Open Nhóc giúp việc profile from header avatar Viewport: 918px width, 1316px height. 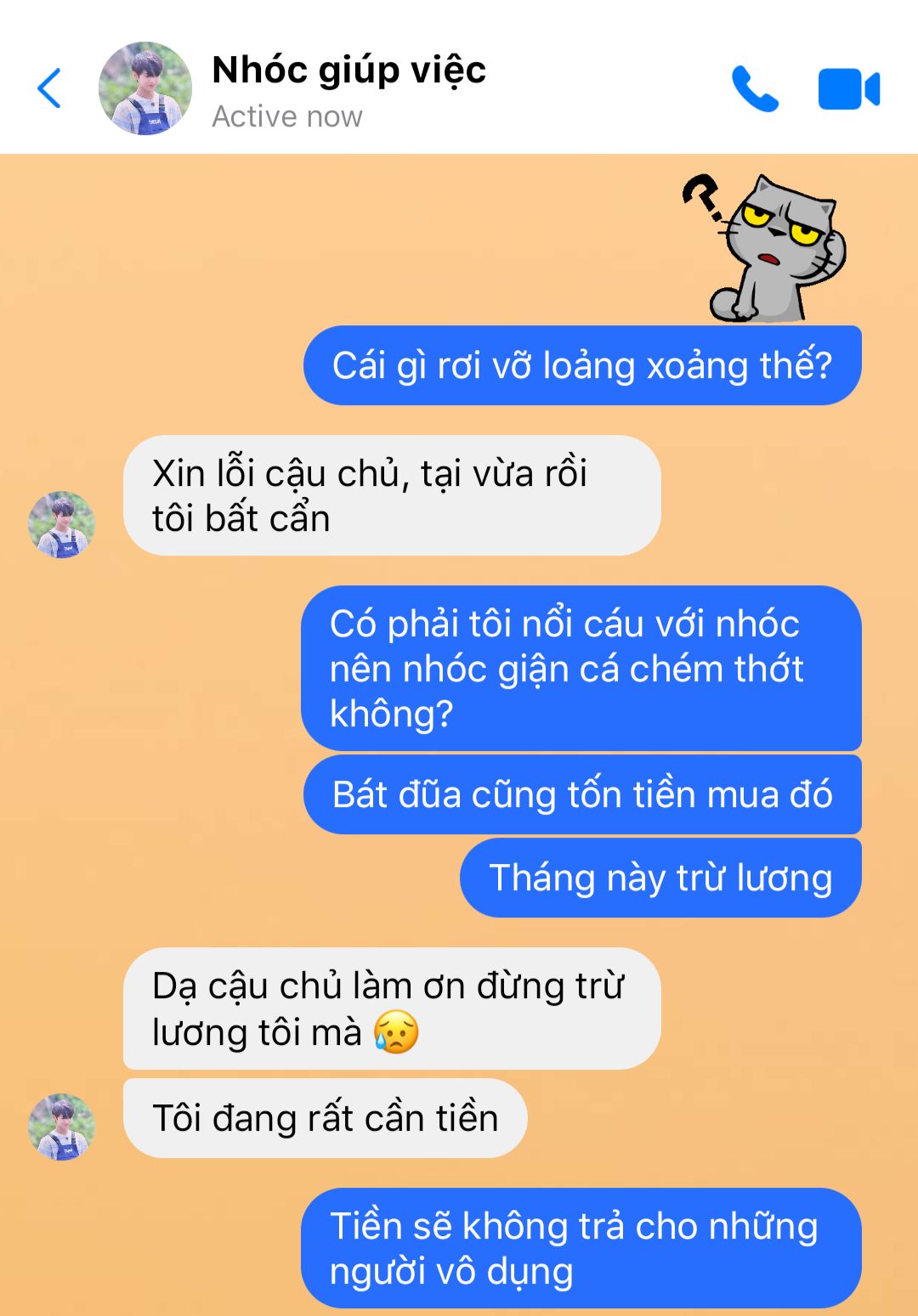[145, 88]
